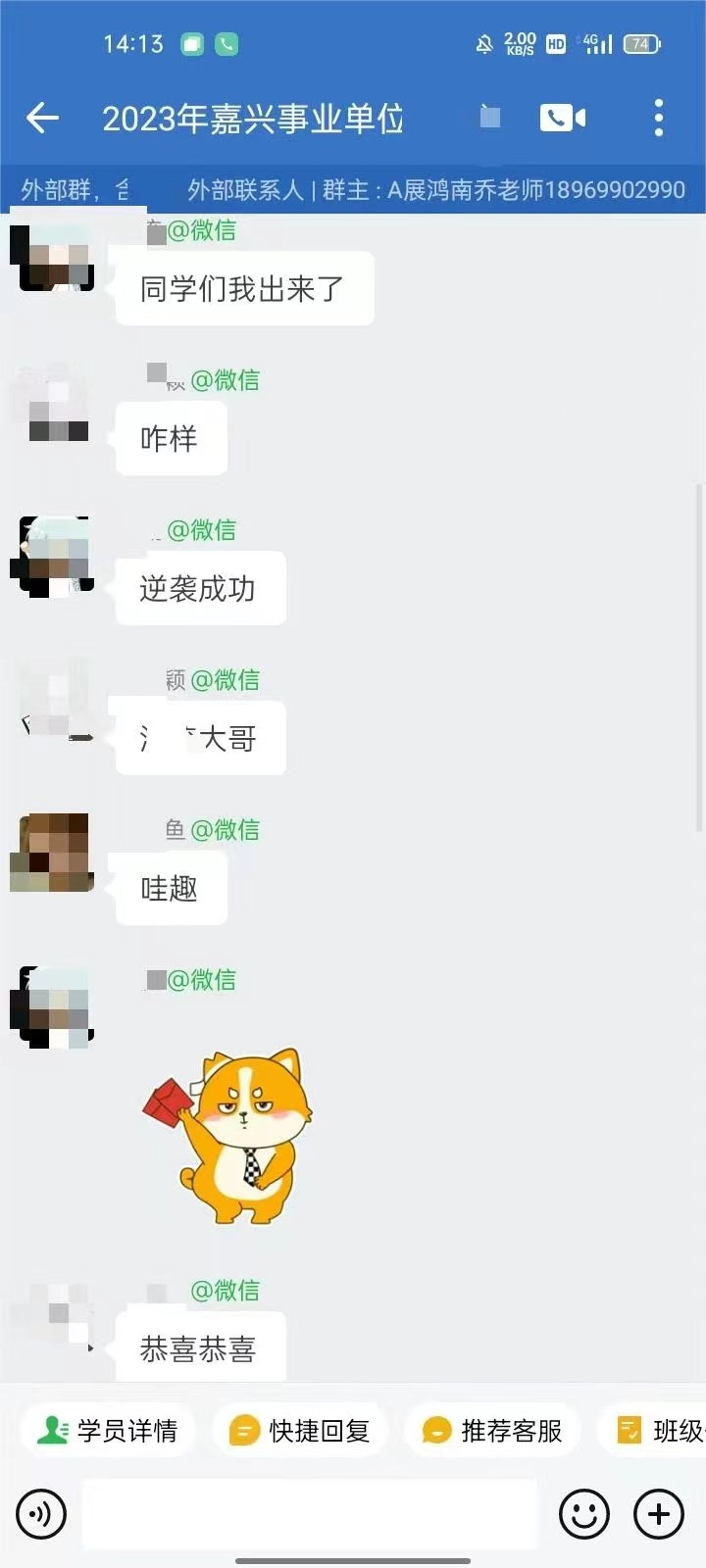The image size is (706, 1568).
Task: Open the three-dot overflow menu
Action: tap(658, 119)
